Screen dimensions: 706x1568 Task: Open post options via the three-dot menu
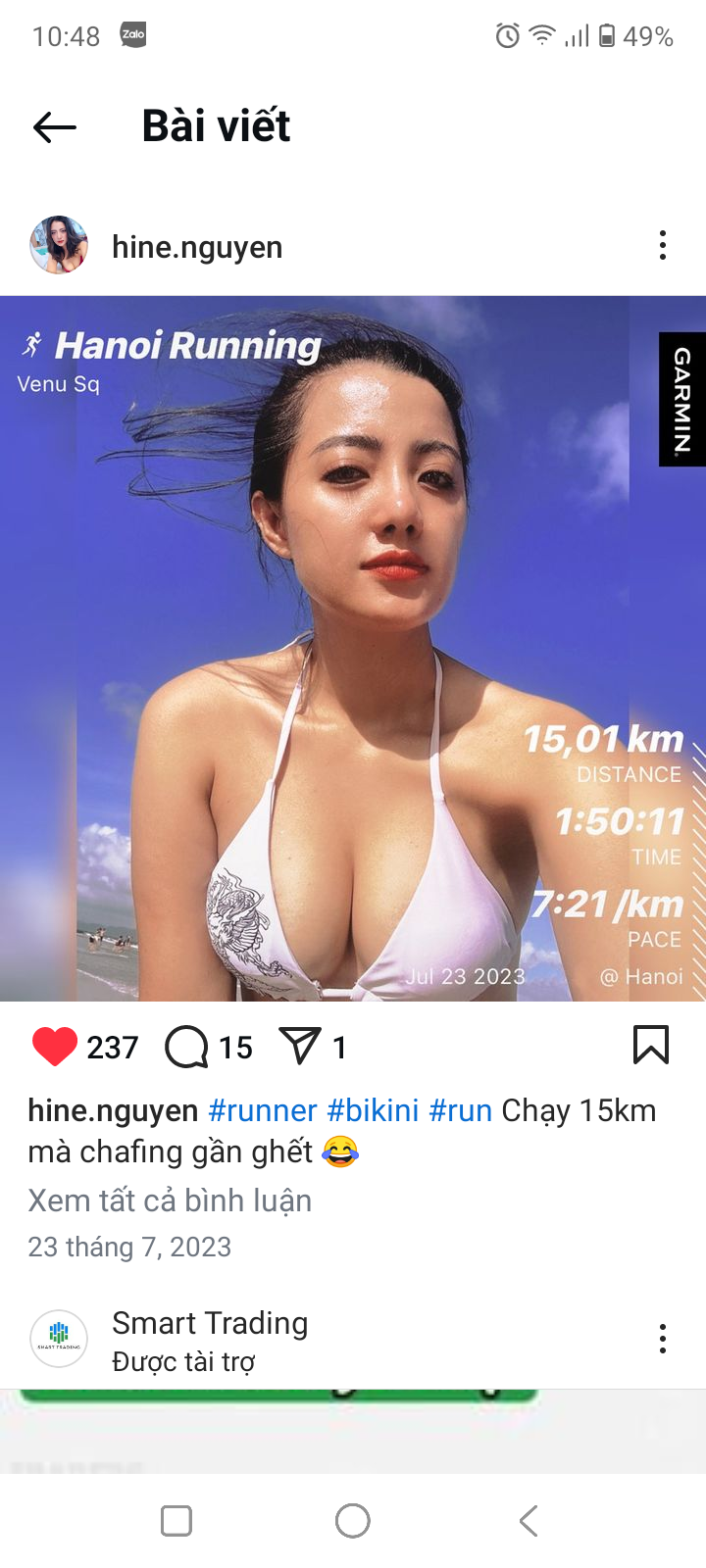(663, 245)
